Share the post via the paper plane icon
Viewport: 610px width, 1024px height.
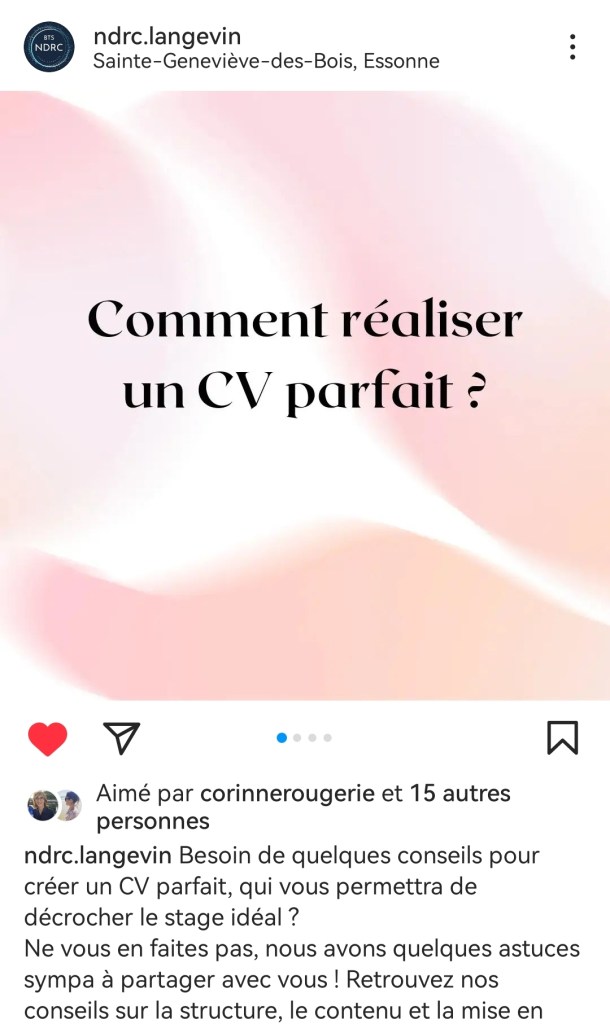tap(121, 738)
